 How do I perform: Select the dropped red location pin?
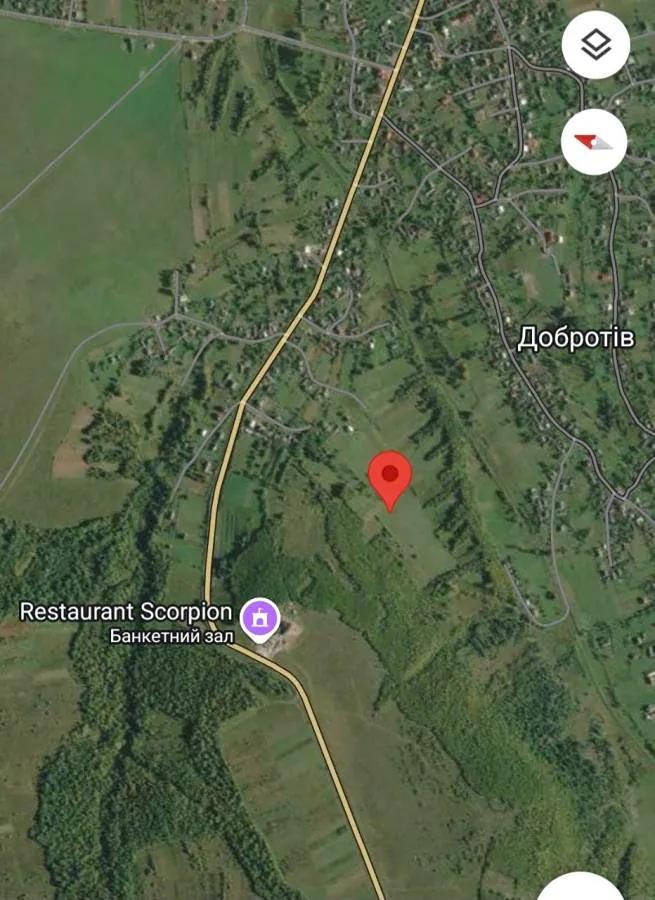click(390, 478)
